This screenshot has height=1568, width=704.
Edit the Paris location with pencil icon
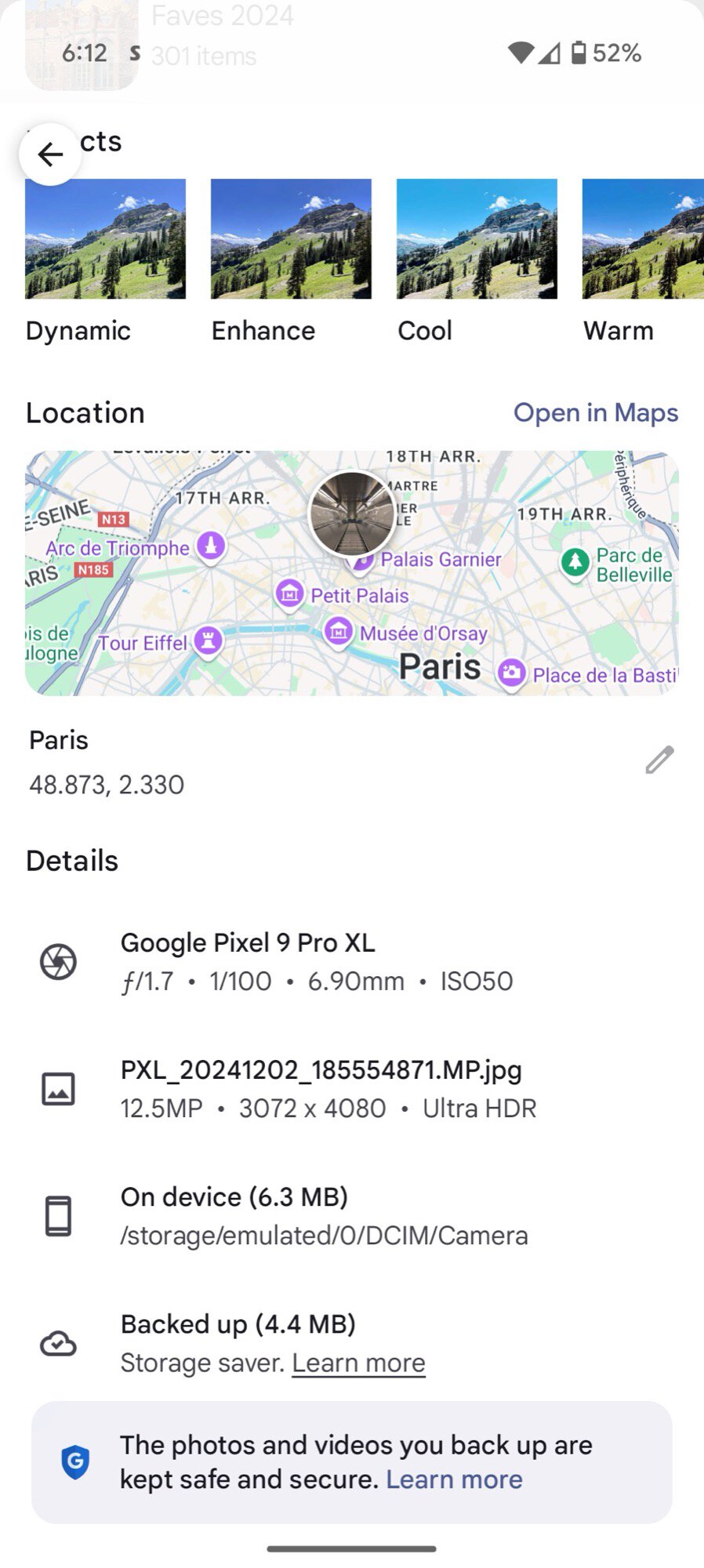point(659,760)
